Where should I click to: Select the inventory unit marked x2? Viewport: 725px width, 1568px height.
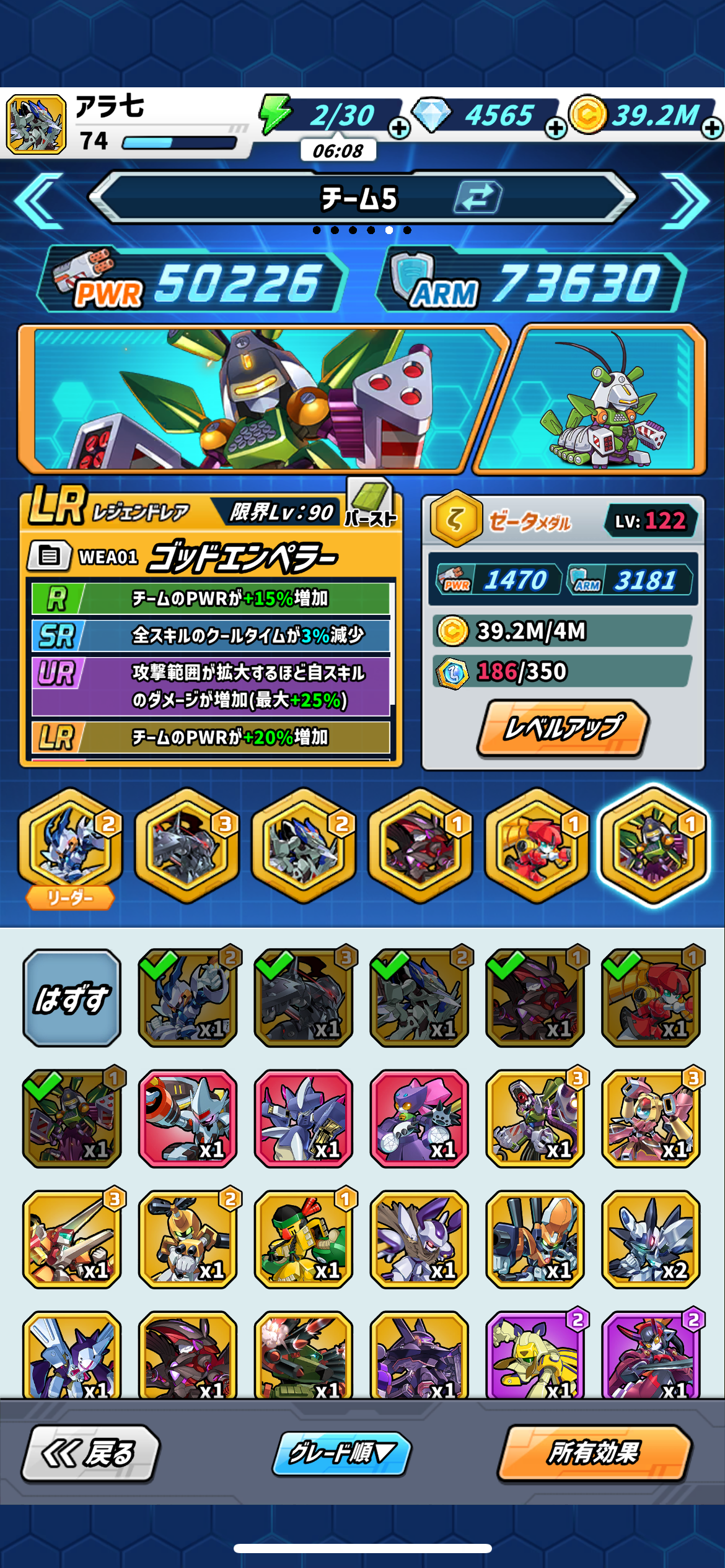651,1240
